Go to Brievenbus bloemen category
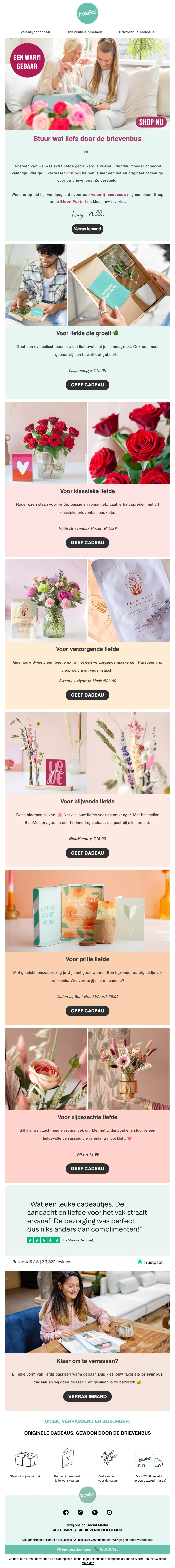The height and width of the screenshot is (1568, 175). coord(85,32)
